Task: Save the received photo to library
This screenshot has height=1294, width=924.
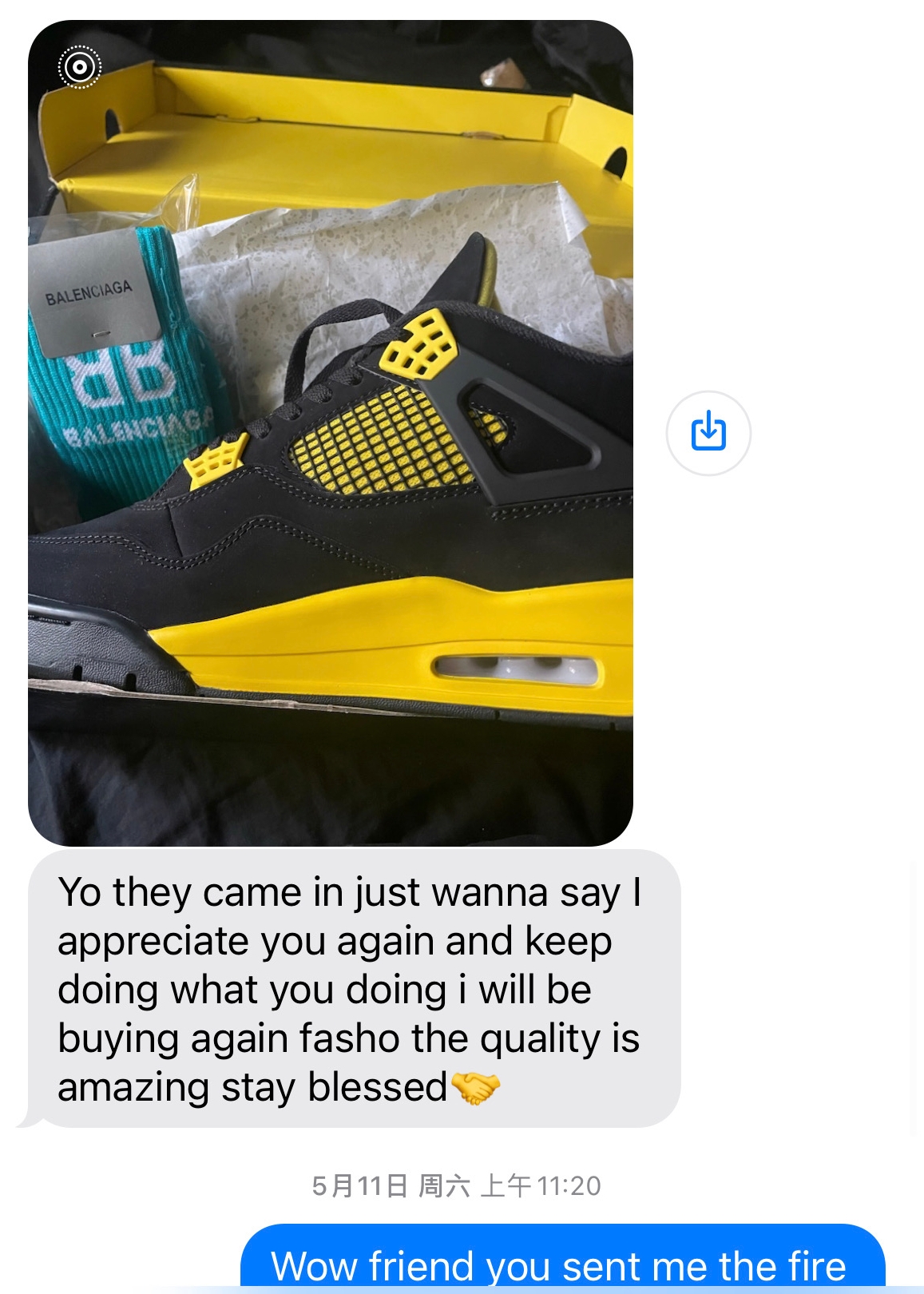Action: pos(708,433)
